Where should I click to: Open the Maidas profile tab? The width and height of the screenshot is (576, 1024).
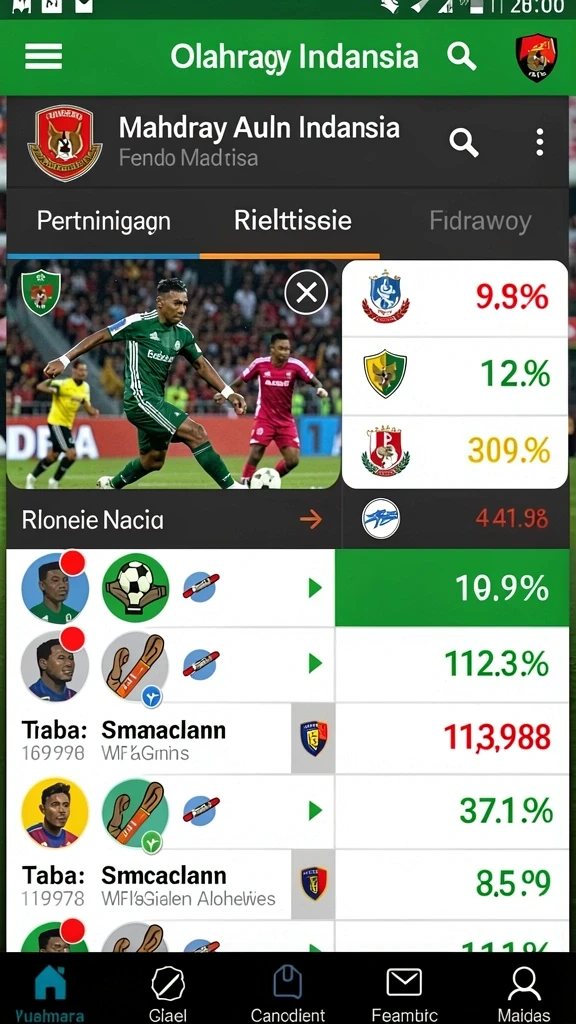[x=524, y=991]
